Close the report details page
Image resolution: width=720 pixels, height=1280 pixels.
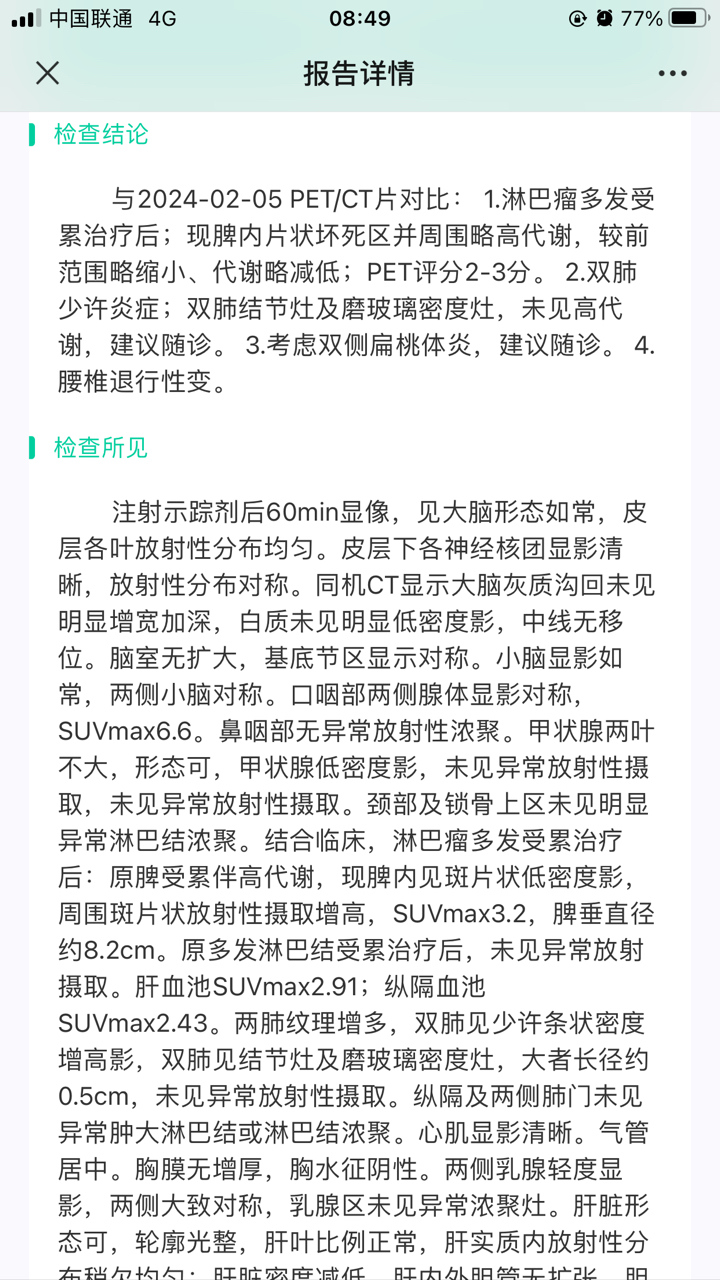tap(47, 73)
